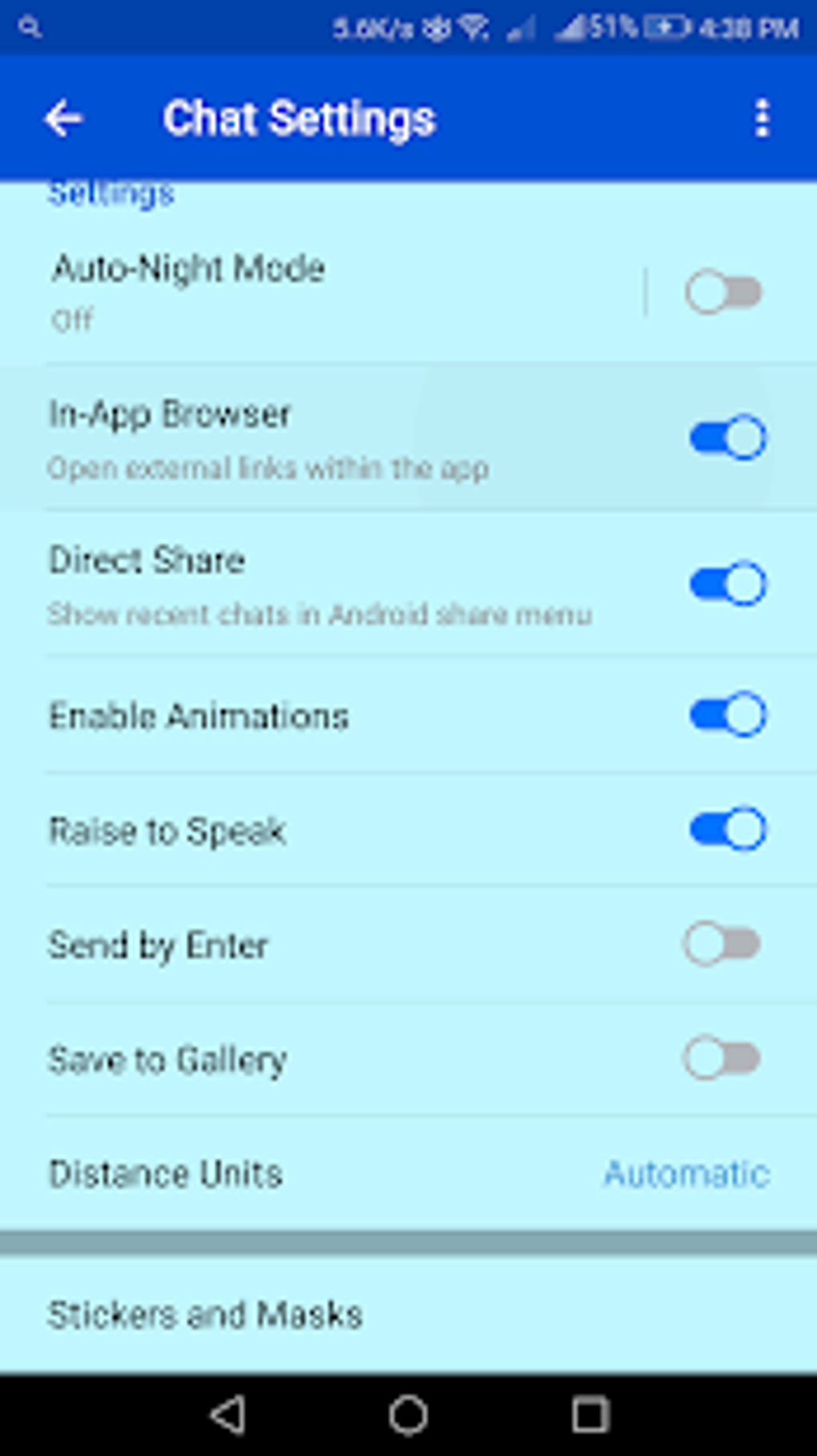Switch off Raise to Speak

pos(727,829)
